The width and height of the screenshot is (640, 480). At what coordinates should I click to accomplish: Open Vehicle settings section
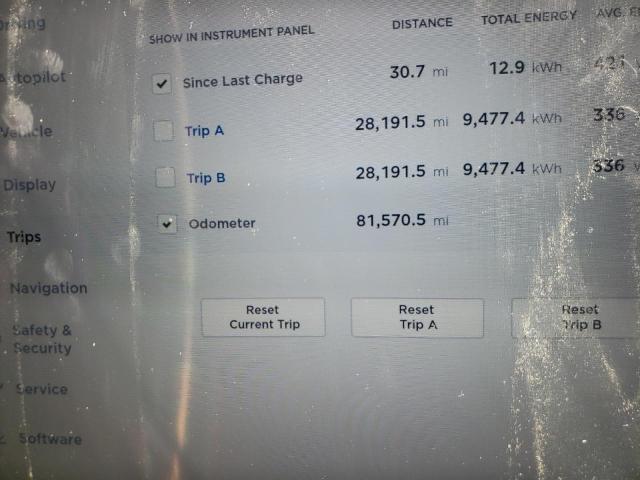click(x=30, y=131)
